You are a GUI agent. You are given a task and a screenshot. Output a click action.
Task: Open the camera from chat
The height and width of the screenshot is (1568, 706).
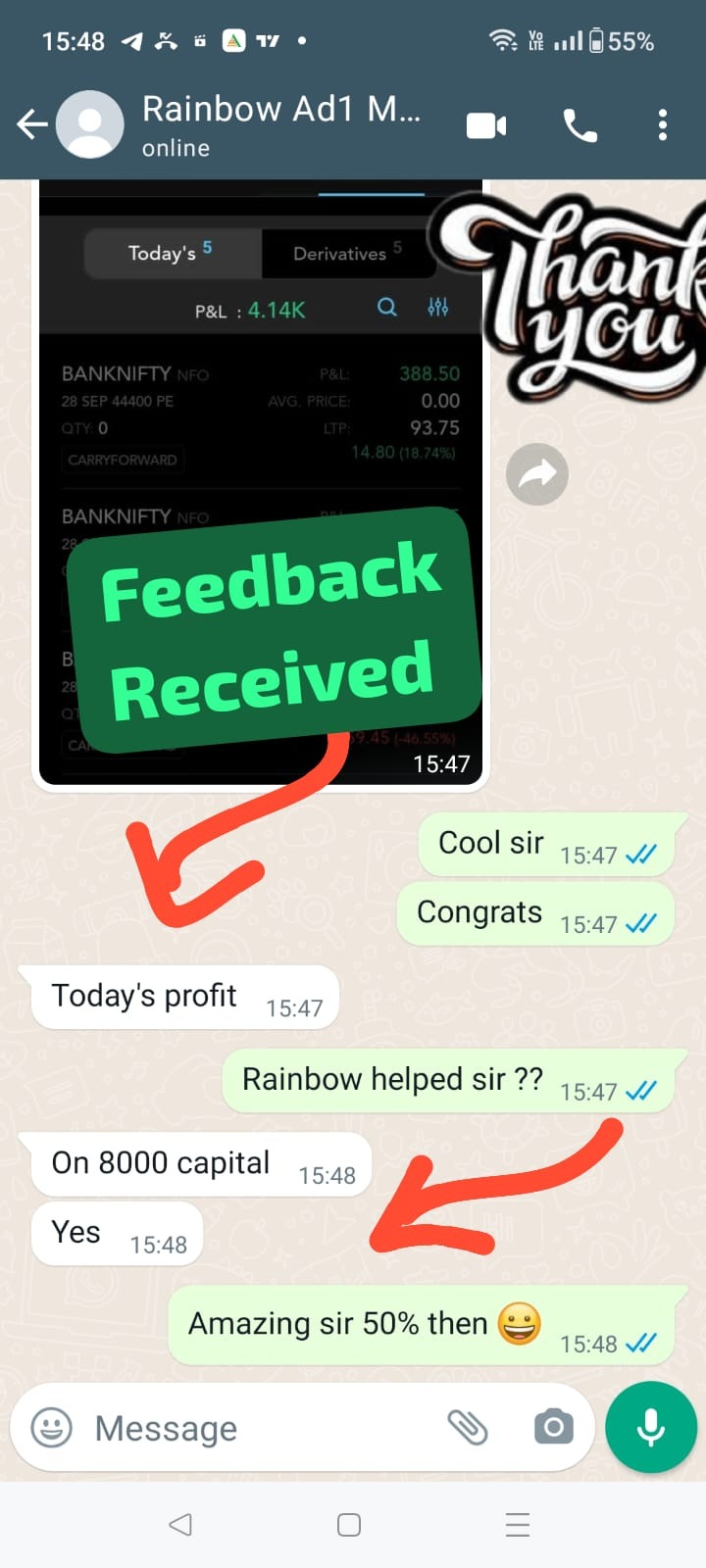click(x=553, y=1428)
